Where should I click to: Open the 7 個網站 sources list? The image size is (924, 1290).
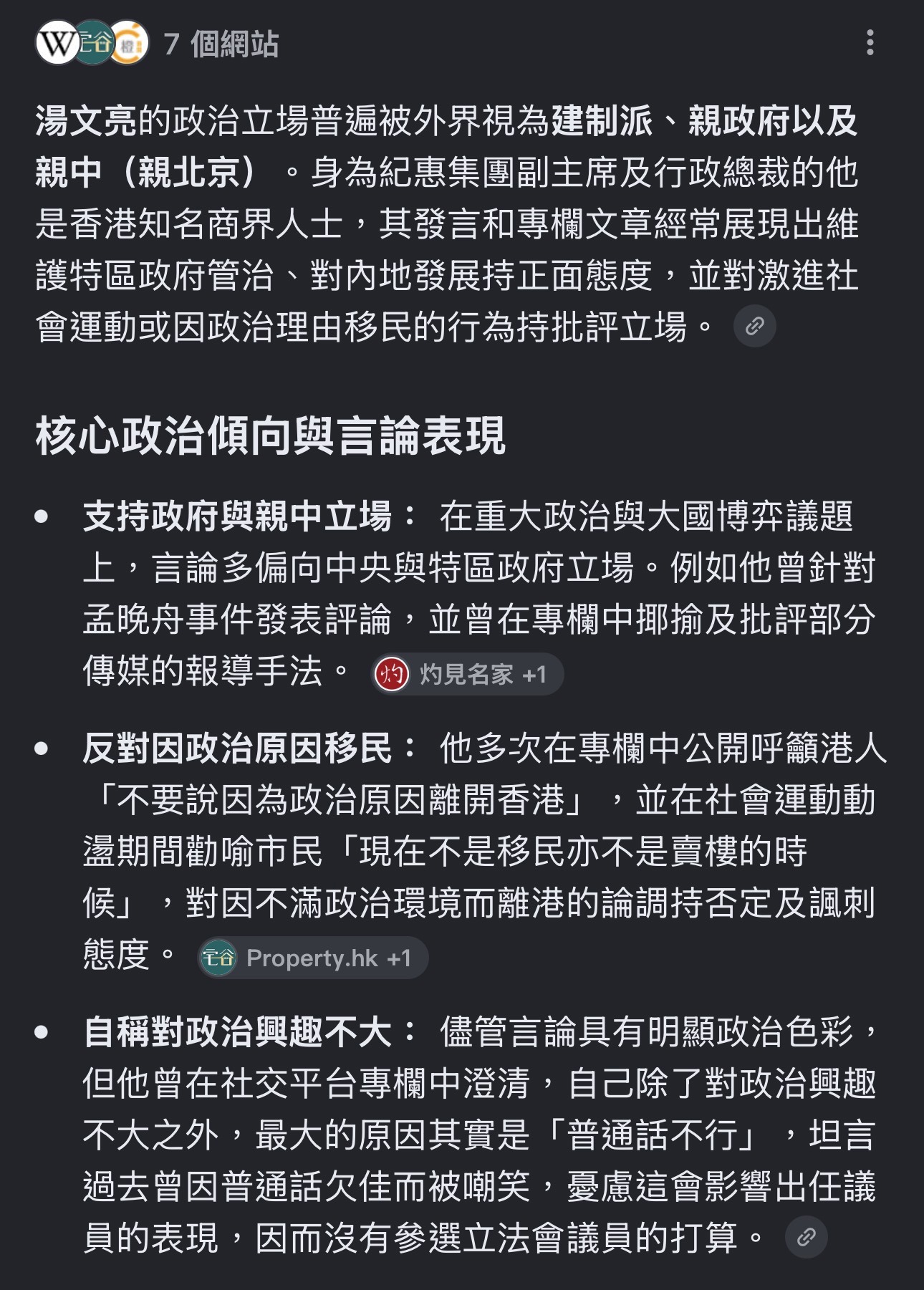click(157, 44)
